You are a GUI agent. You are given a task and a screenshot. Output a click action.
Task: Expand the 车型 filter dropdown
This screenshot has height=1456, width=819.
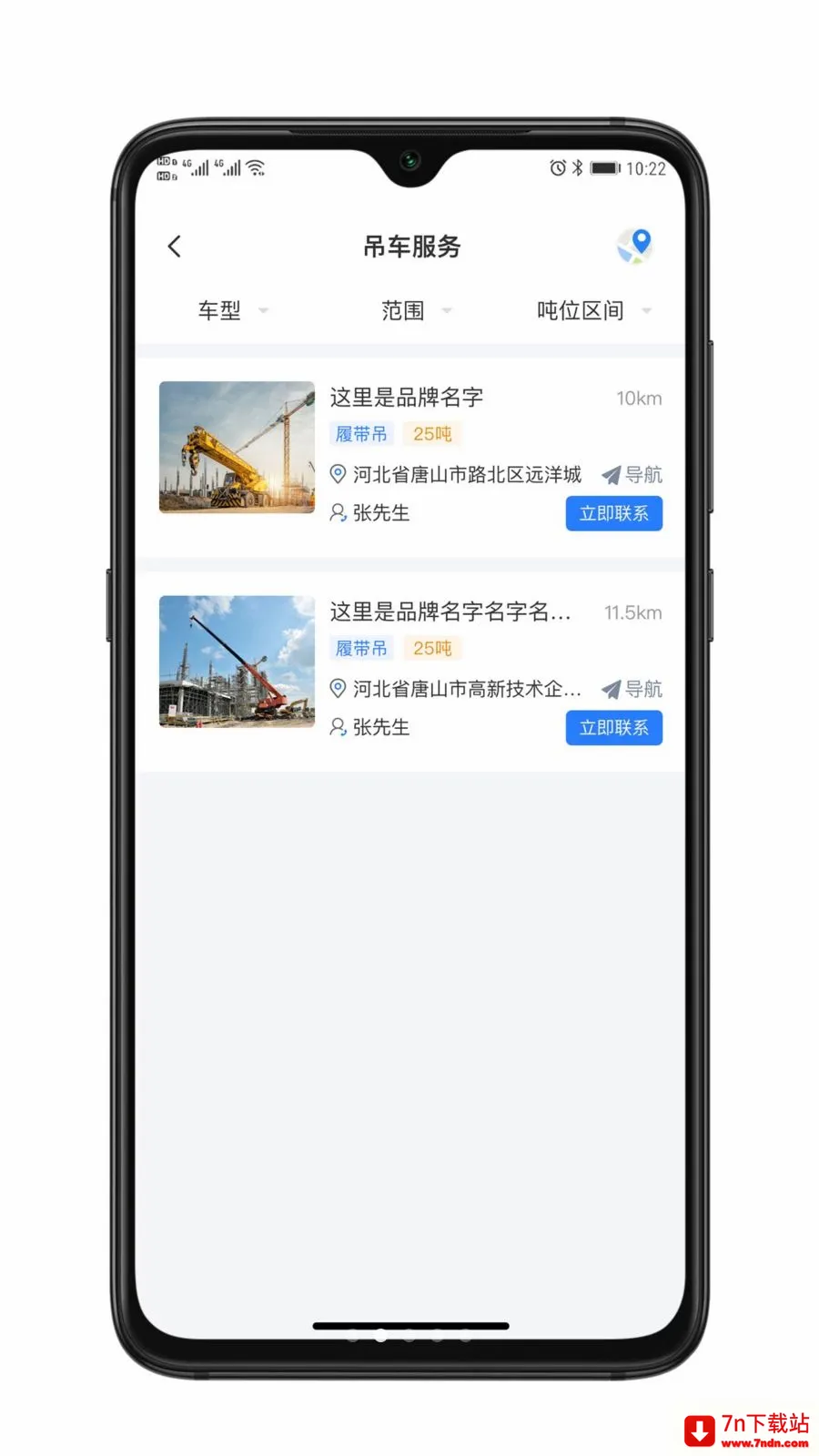233,311
